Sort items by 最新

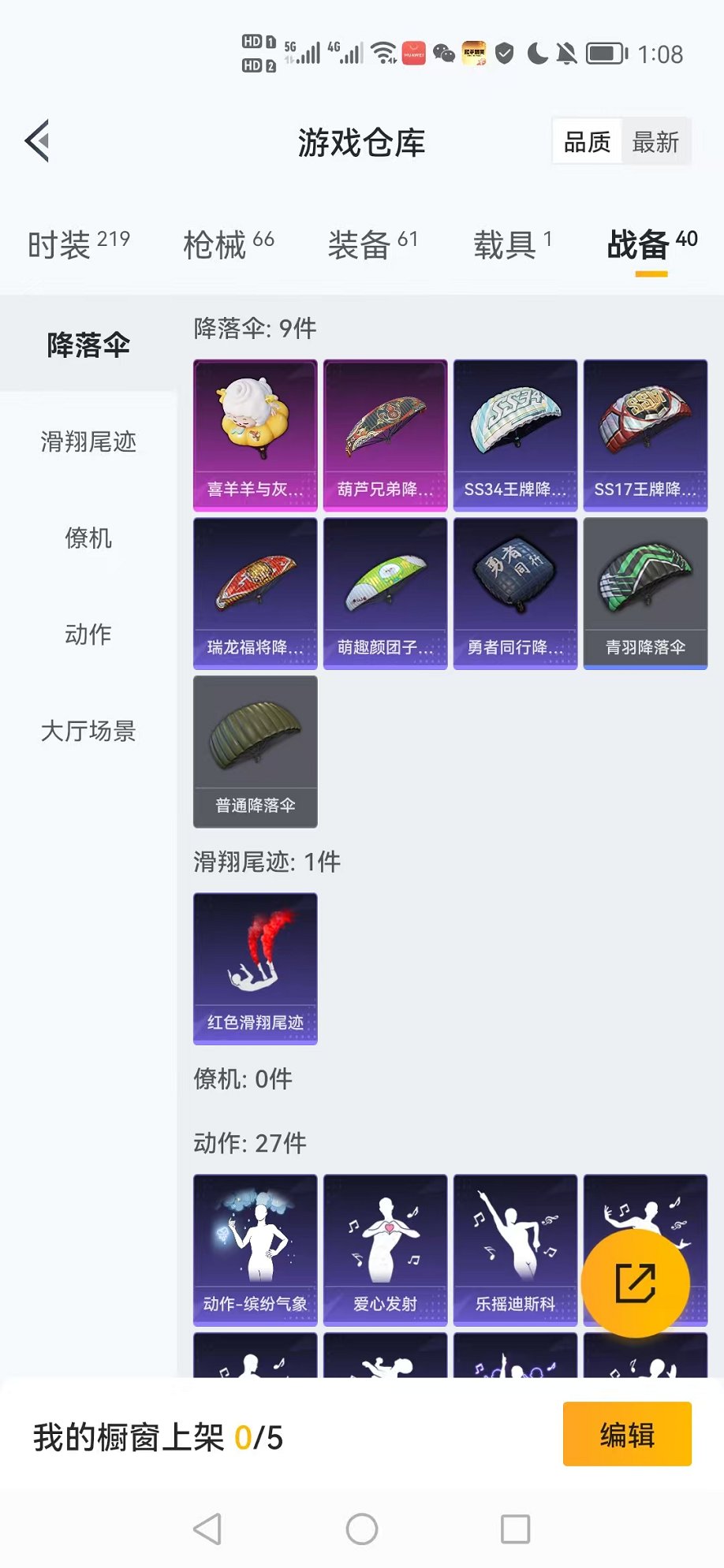655,143
